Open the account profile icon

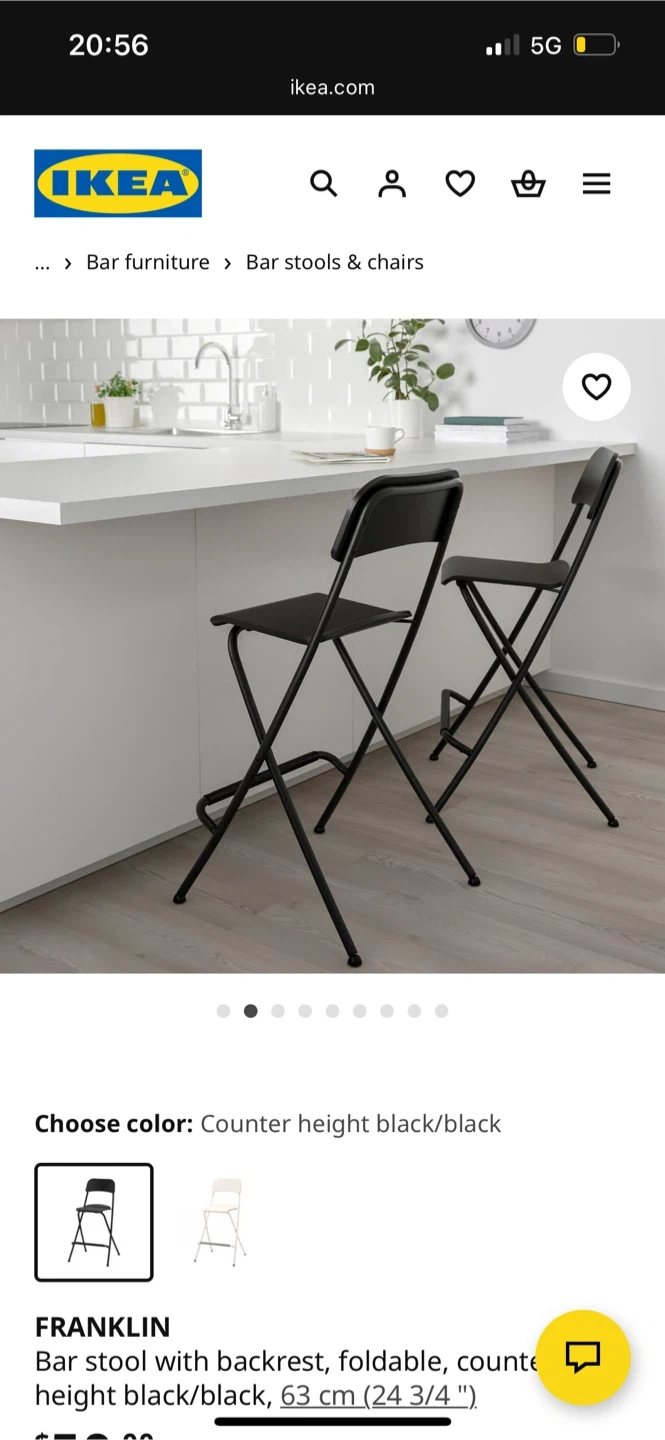392,183
